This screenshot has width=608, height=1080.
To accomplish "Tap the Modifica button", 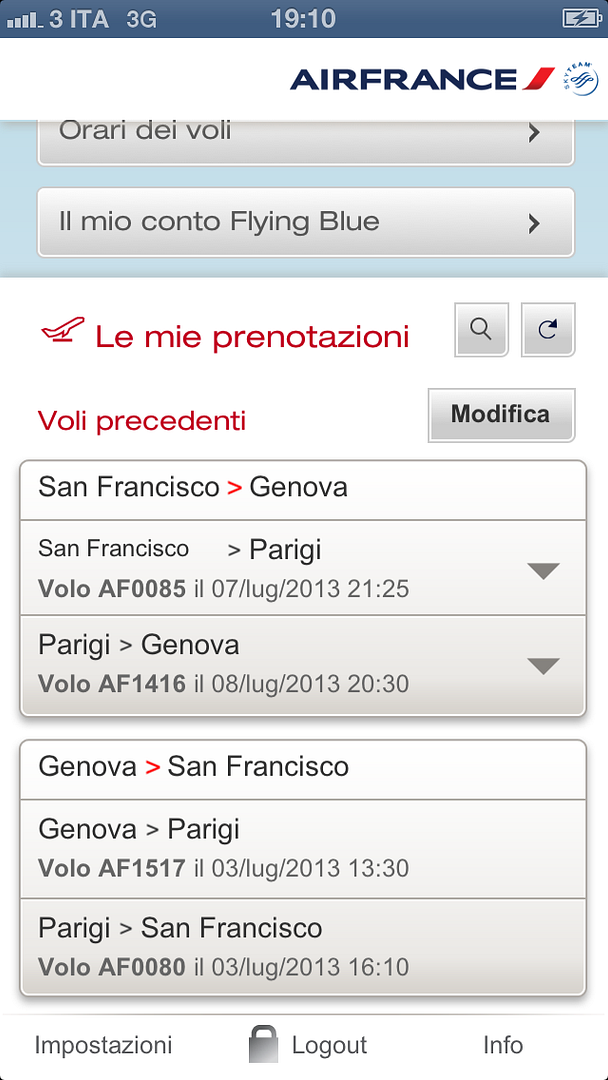I will point(501,415).
